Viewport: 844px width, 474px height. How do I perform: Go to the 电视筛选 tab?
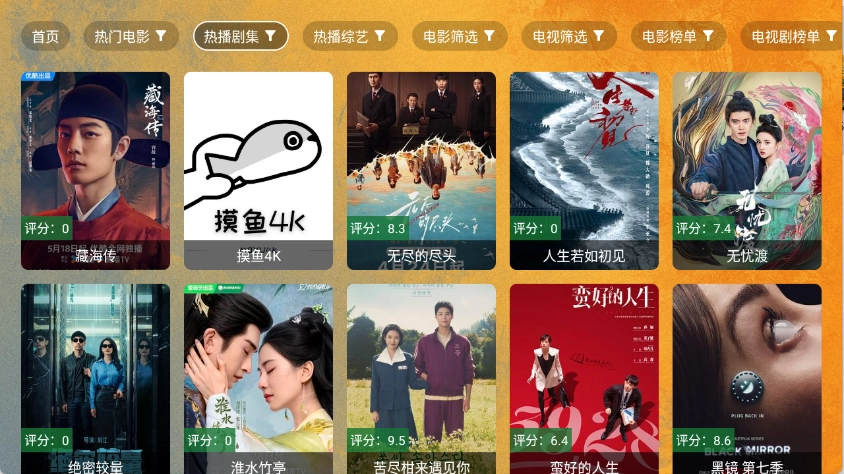tap(568, 37)
